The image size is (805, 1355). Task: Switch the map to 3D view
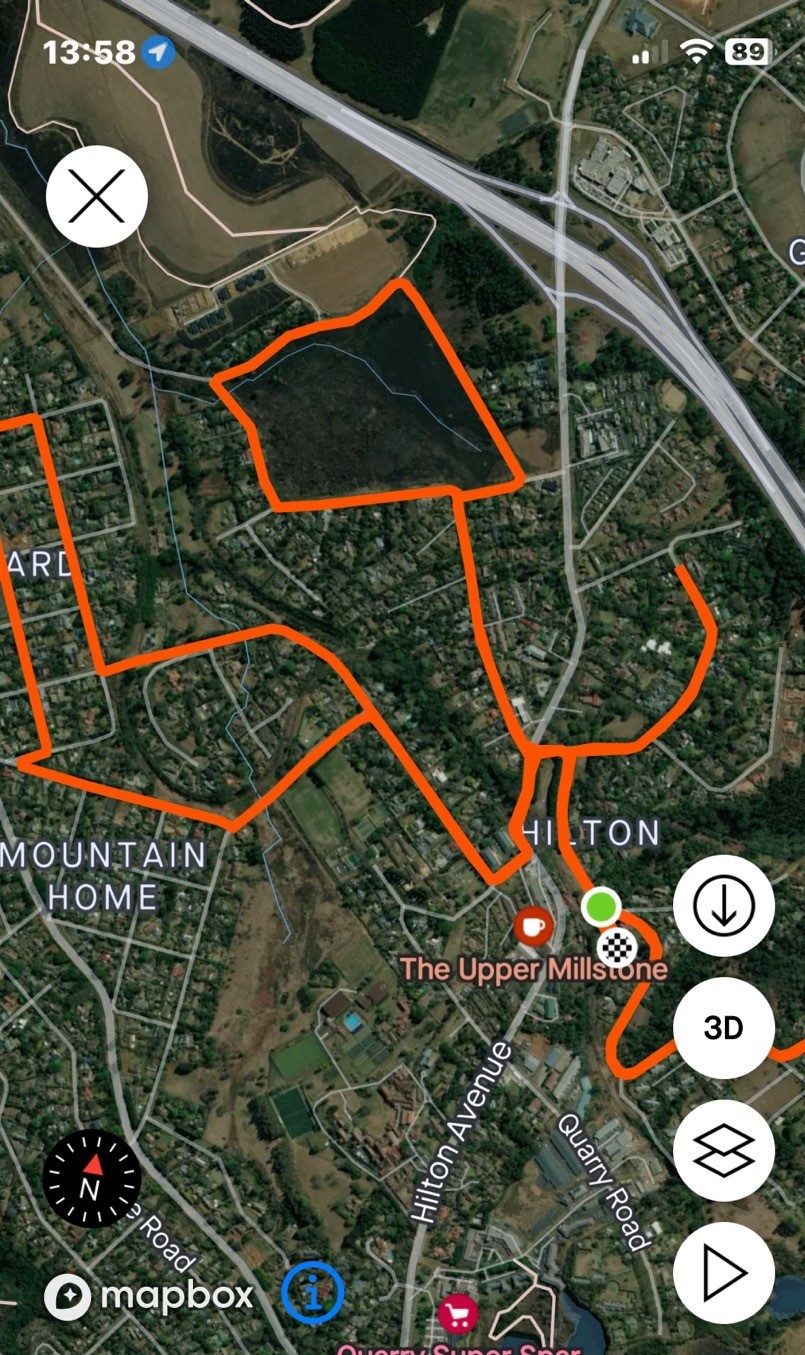coord(723,1028)
